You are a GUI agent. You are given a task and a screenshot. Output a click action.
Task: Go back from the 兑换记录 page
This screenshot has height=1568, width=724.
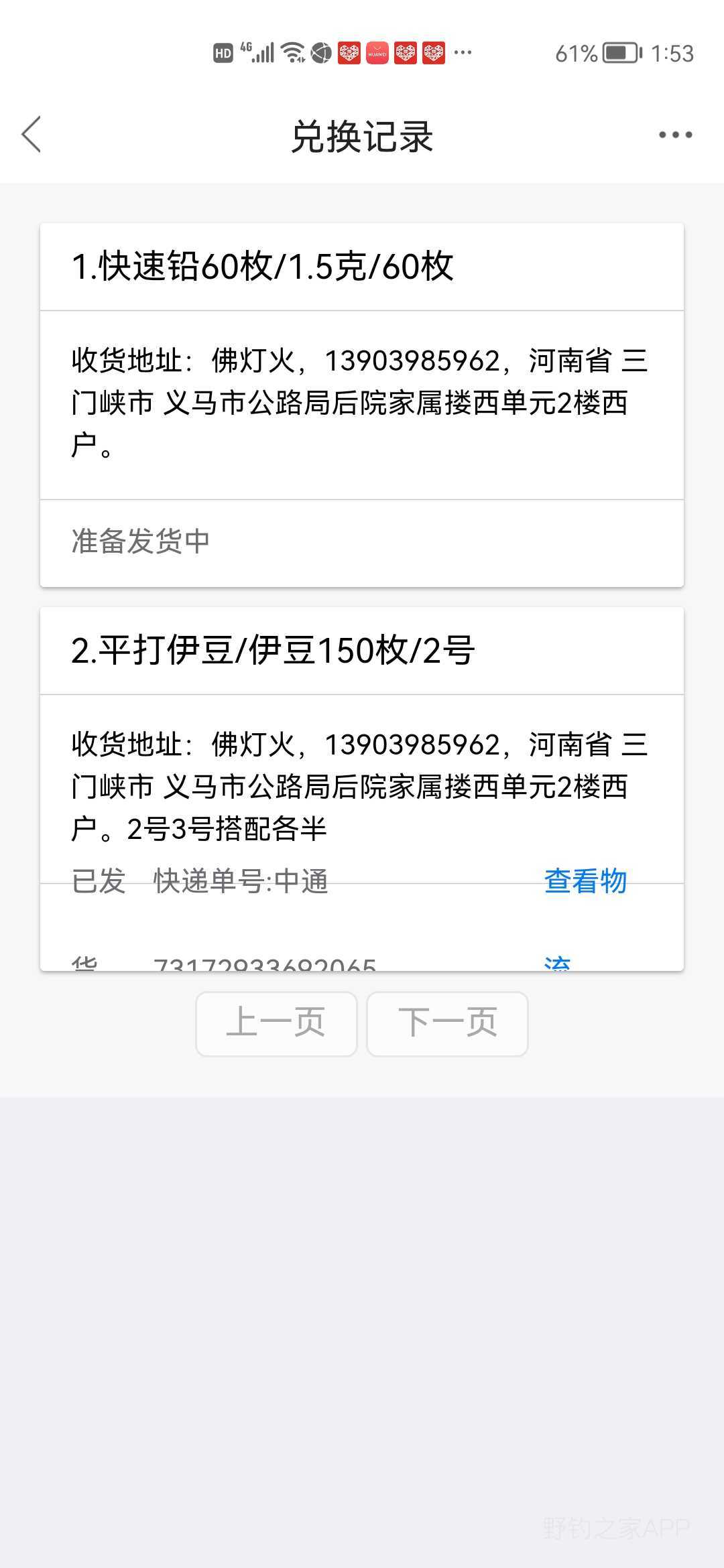coord(32,135)
